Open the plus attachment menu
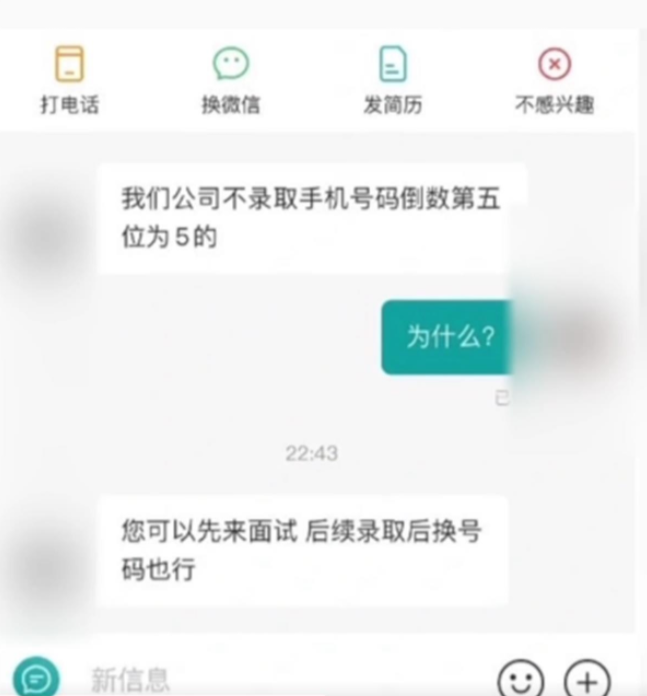Screen dimensions: 647x696 coord(588,681)
